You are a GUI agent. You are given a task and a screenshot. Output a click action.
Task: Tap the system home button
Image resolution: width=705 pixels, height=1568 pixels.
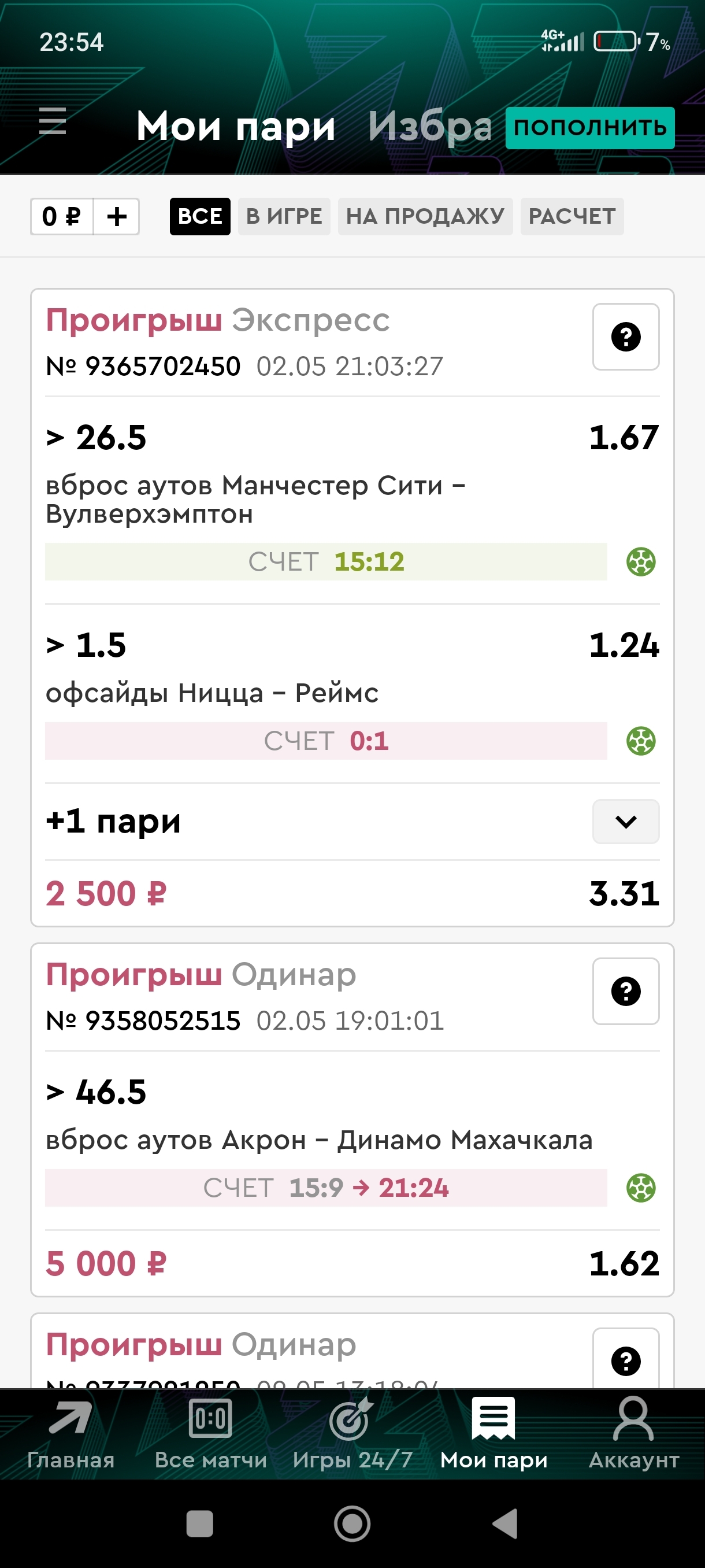point(352,1523)
